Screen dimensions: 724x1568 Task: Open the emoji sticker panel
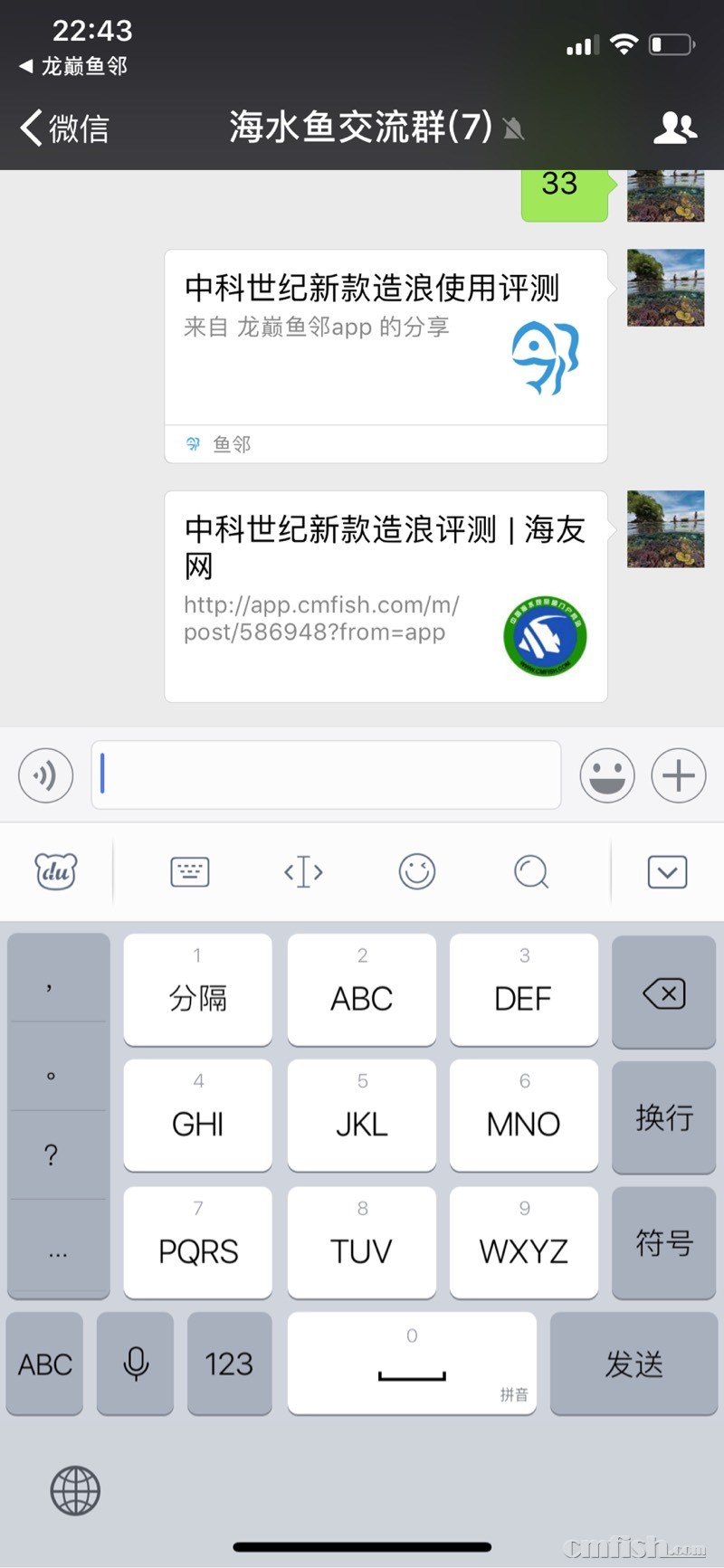coord(606,775)
